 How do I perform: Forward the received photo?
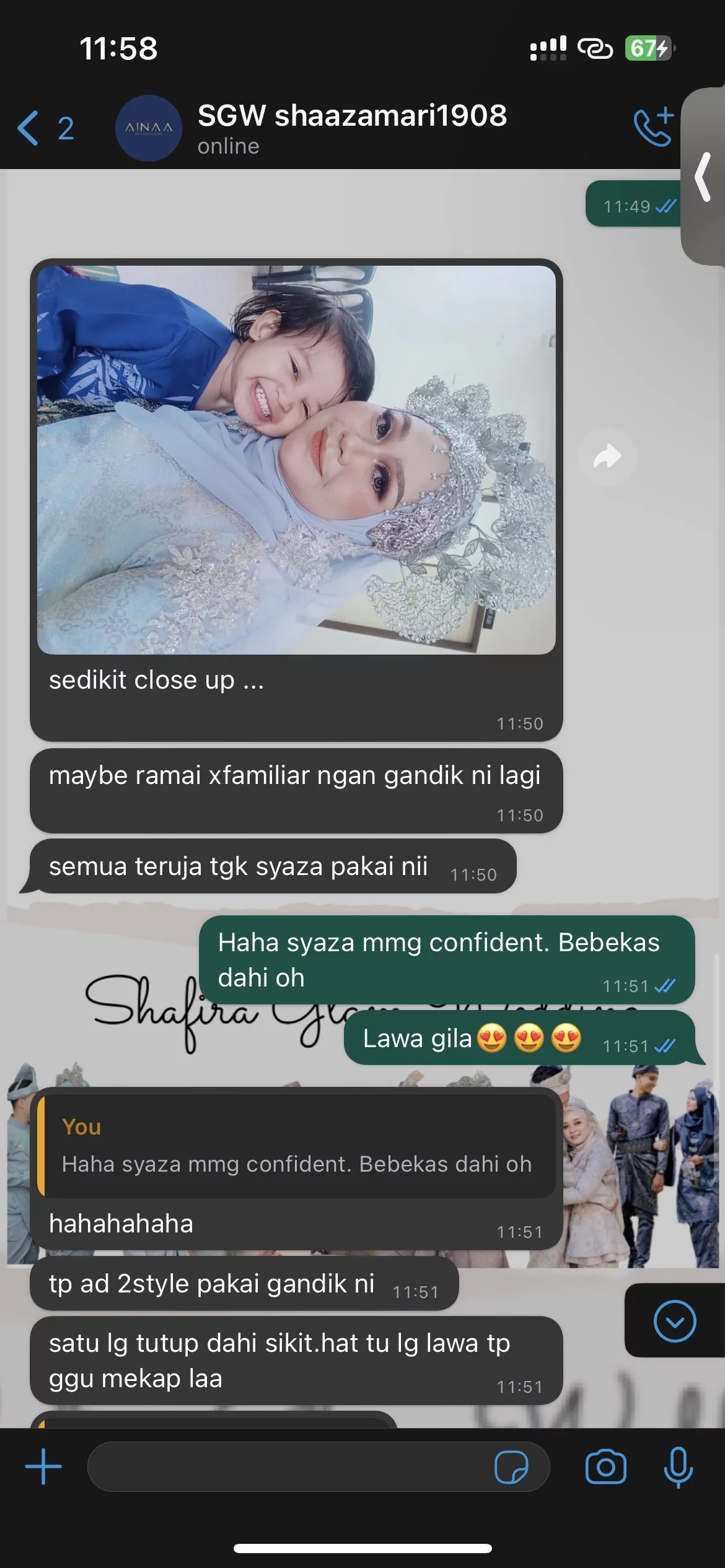click(x=607, y=457)
